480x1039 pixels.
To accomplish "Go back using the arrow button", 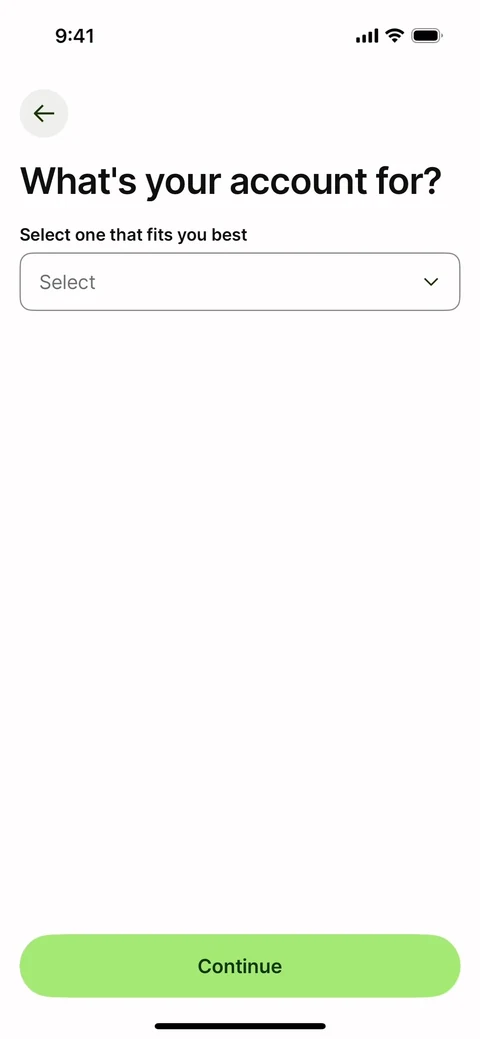I will [x=44, y=113].
